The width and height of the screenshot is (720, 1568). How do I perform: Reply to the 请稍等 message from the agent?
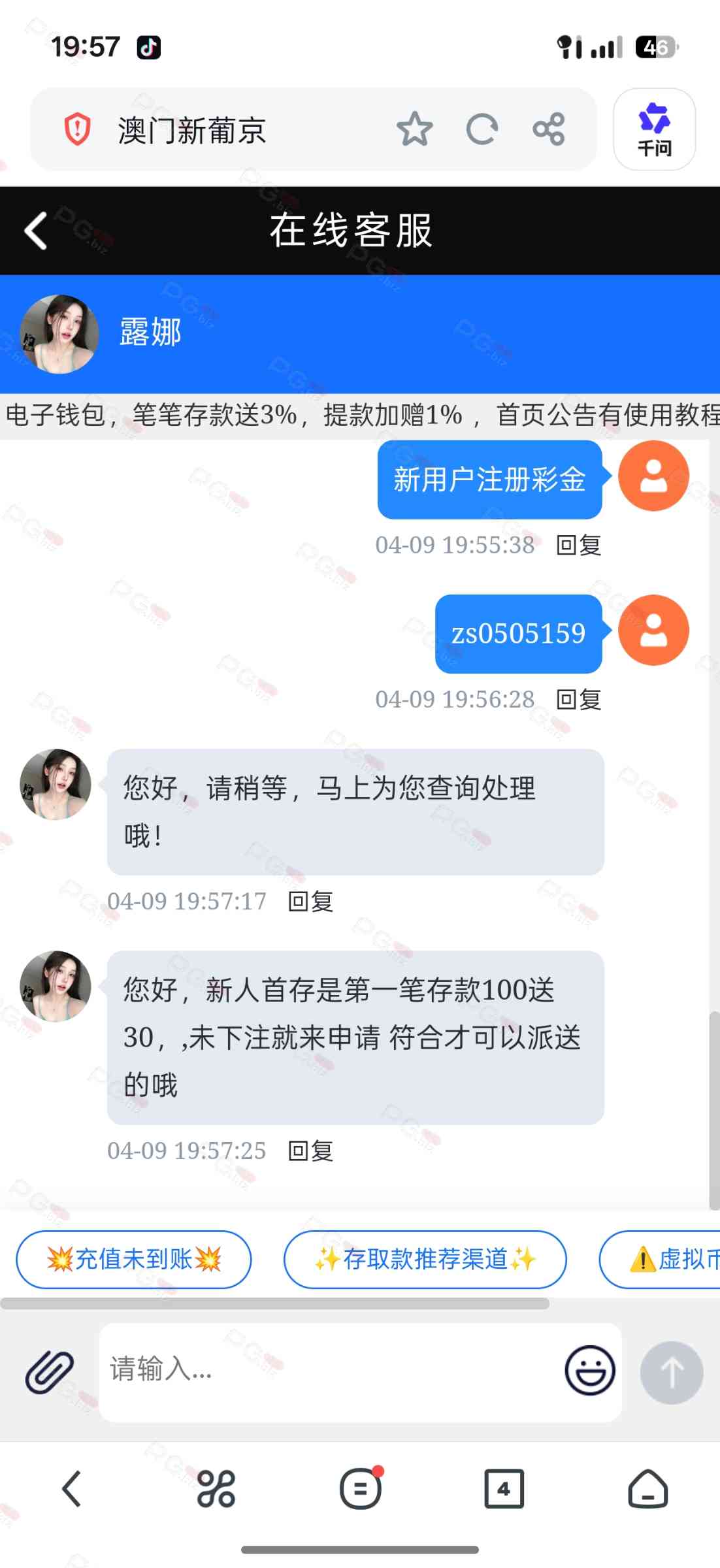tap(311, 902)
